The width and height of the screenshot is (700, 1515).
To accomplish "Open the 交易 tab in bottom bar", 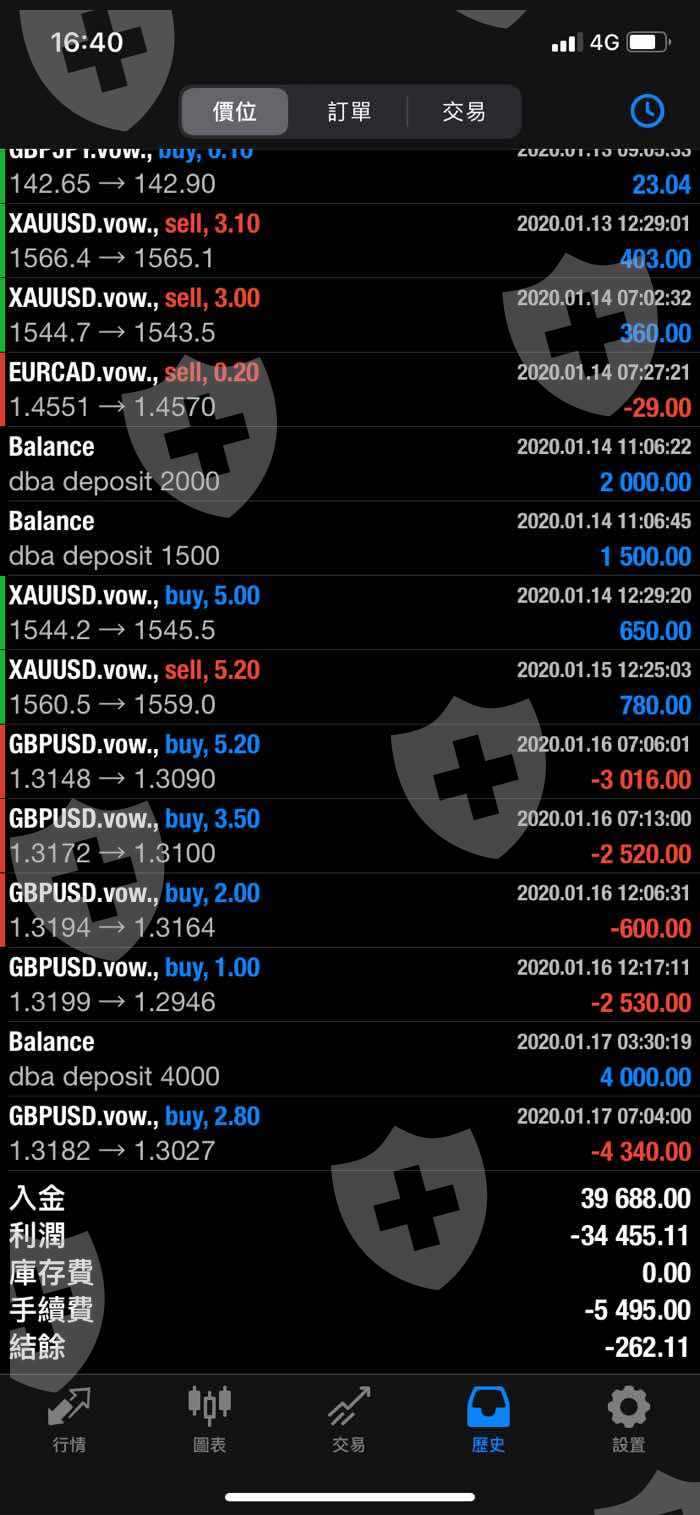I will 349,1419.
